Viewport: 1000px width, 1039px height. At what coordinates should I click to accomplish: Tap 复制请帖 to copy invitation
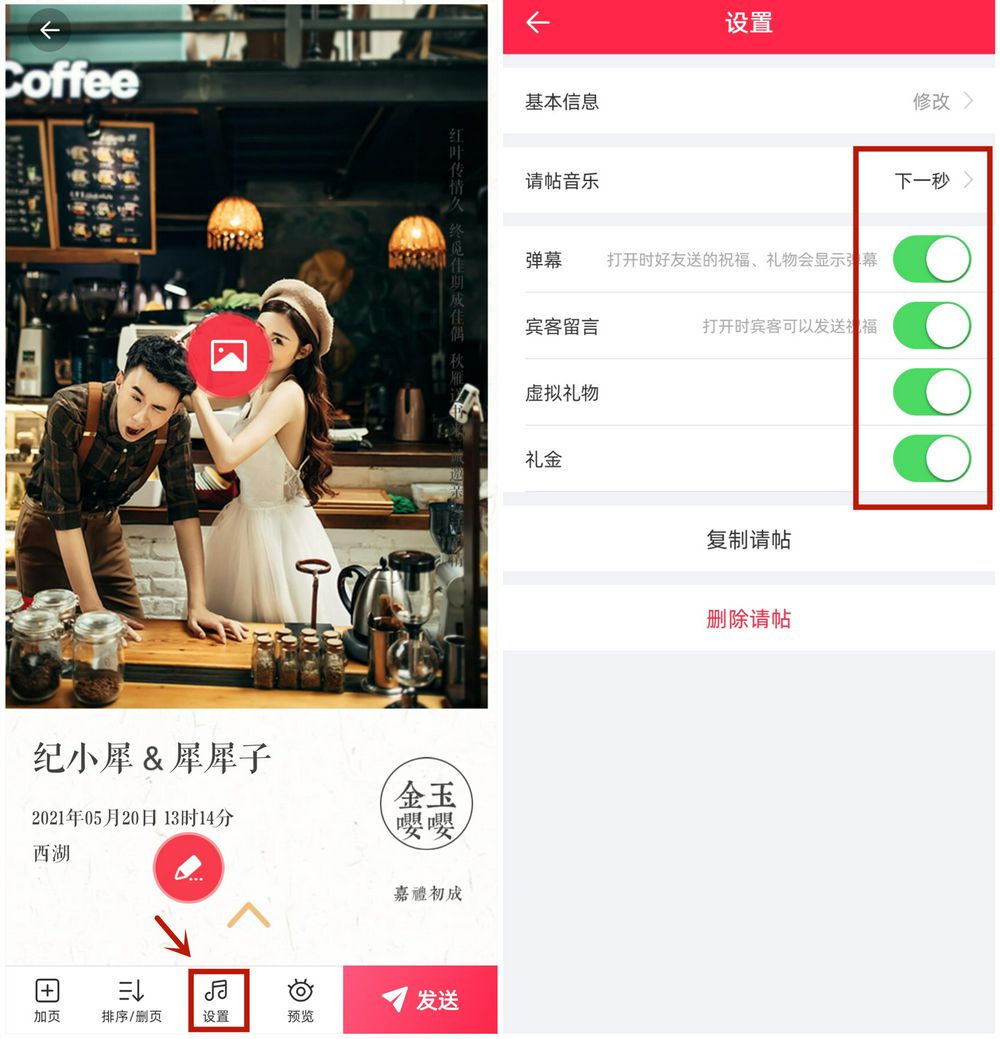[748, 540]
